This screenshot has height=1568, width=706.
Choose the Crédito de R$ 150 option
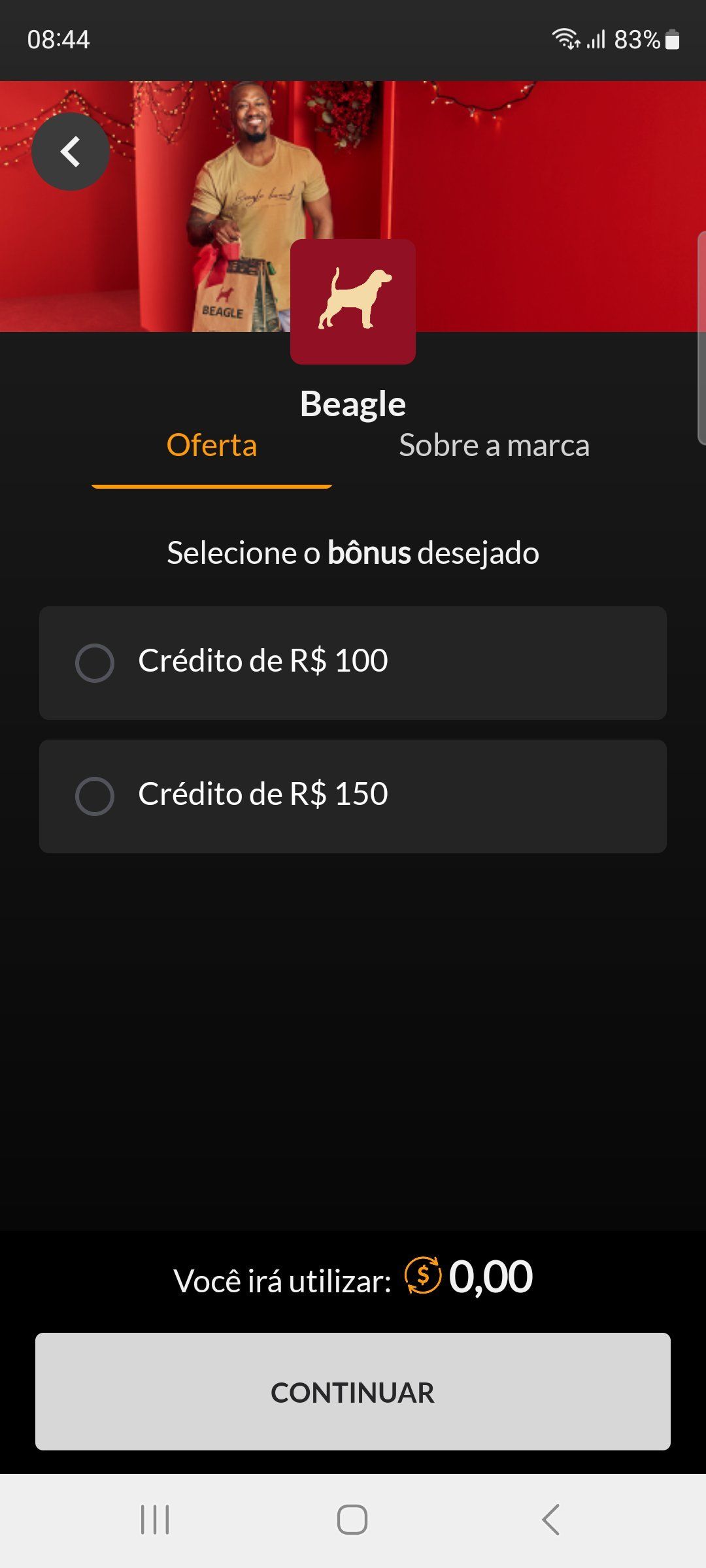point(353,796)
